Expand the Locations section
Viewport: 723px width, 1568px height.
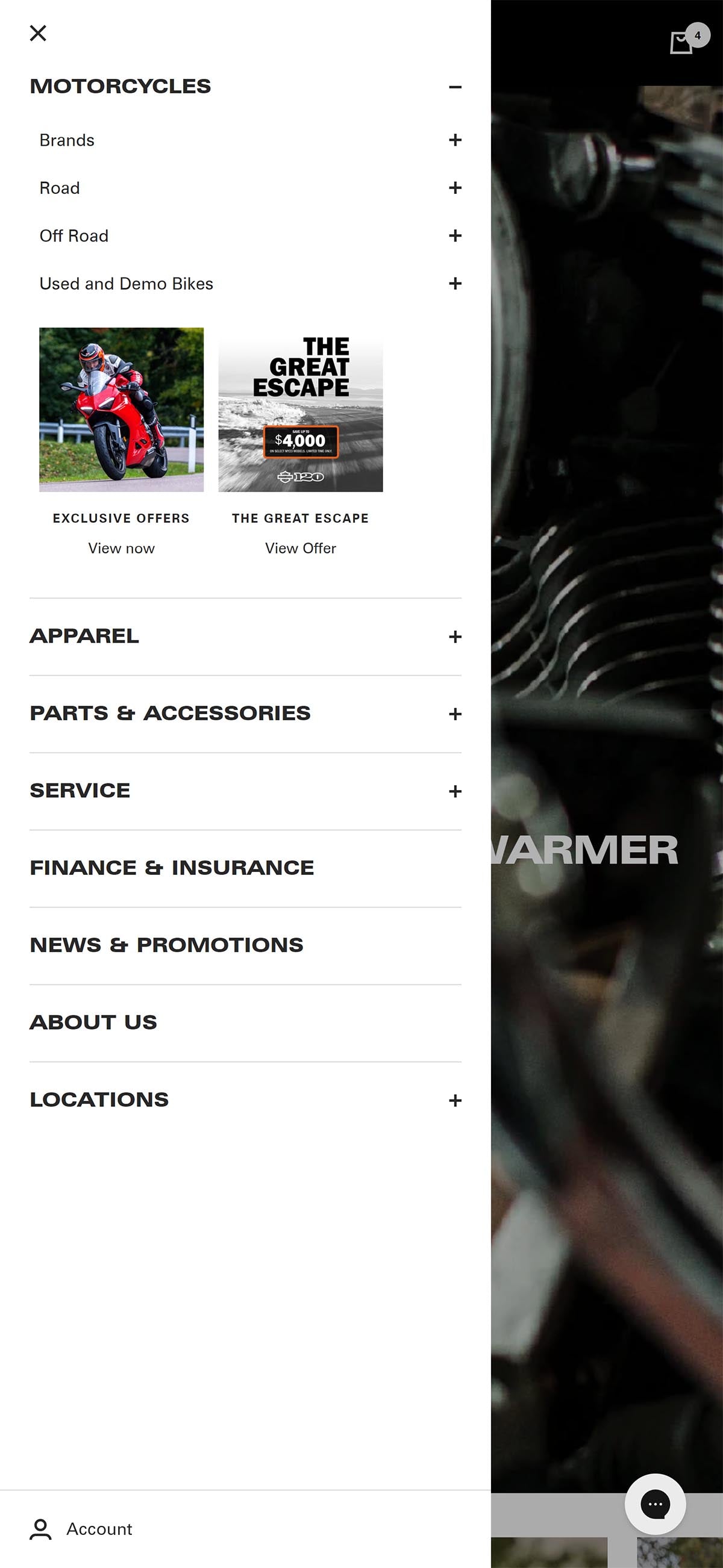point(454,1101)
